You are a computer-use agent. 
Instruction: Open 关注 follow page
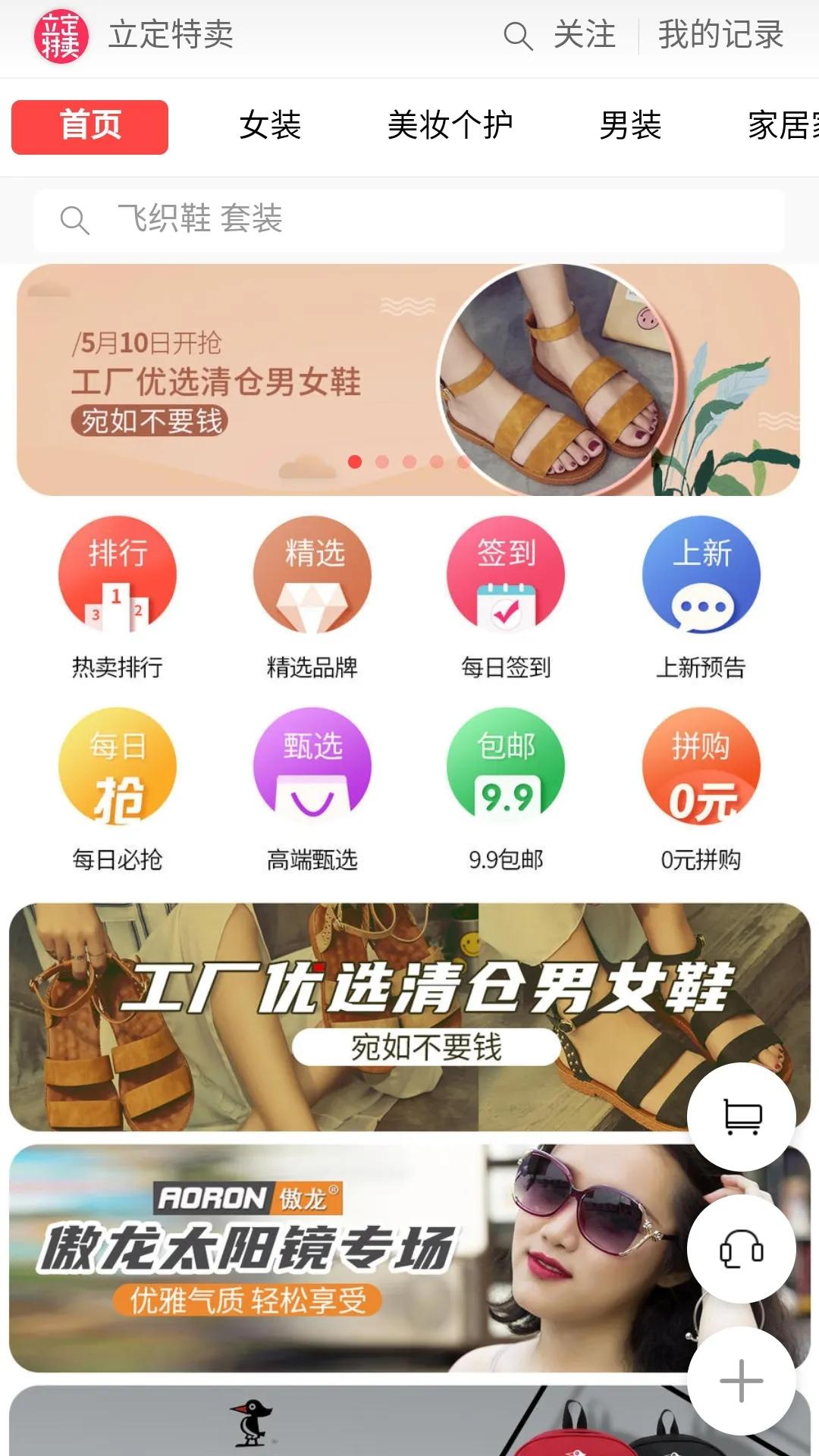pyautogui.click(x=584, y=36)
